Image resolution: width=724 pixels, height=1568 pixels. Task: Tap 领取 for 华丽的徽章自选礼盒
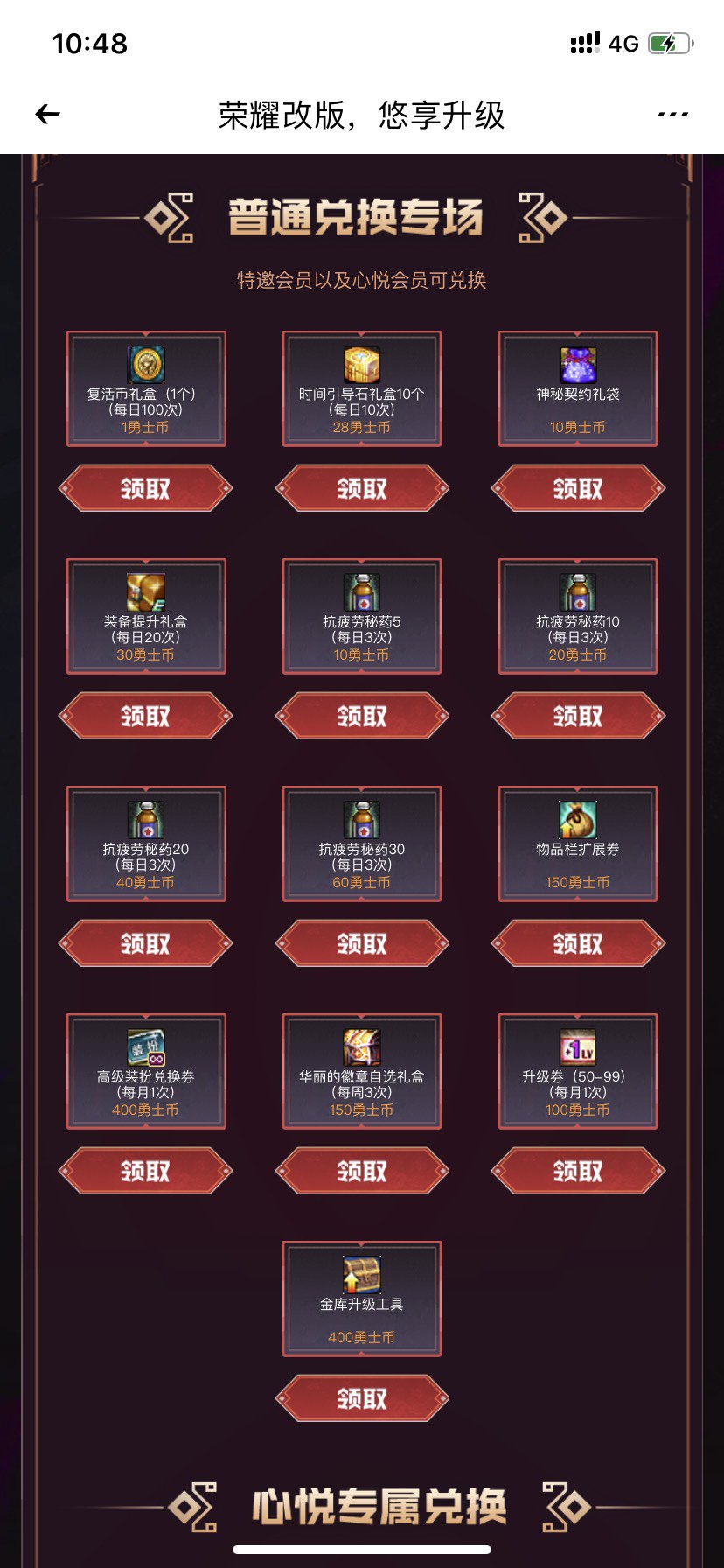click(362, 1171)
